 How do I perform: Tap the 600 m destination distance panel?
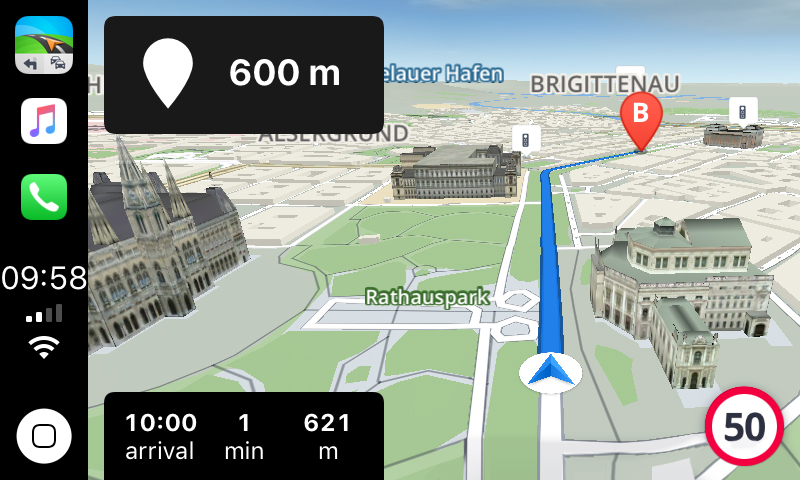pyautogui.click(x=244, y=75)
